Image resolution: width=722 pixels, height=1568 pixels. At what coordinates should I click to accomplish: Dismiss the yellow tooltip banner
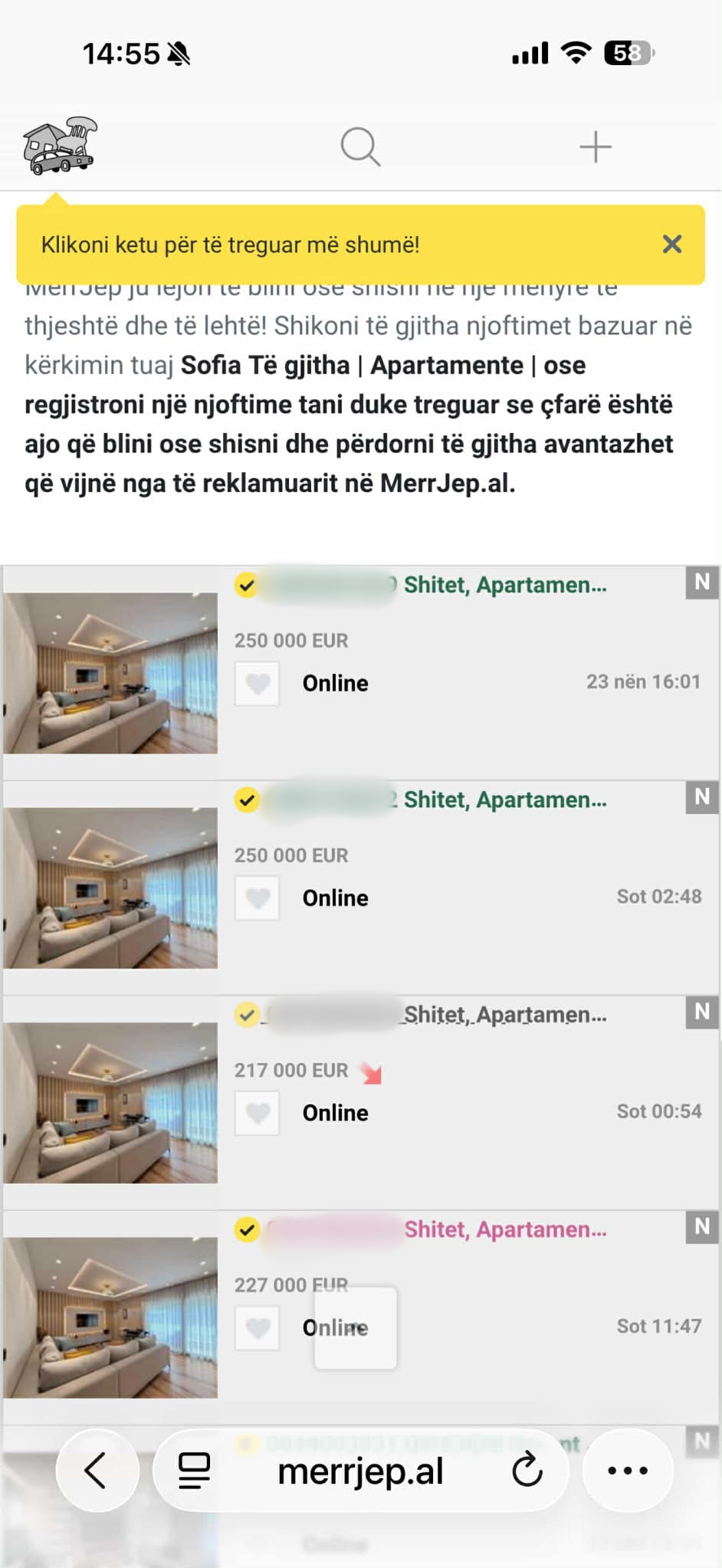pos(672,244)
